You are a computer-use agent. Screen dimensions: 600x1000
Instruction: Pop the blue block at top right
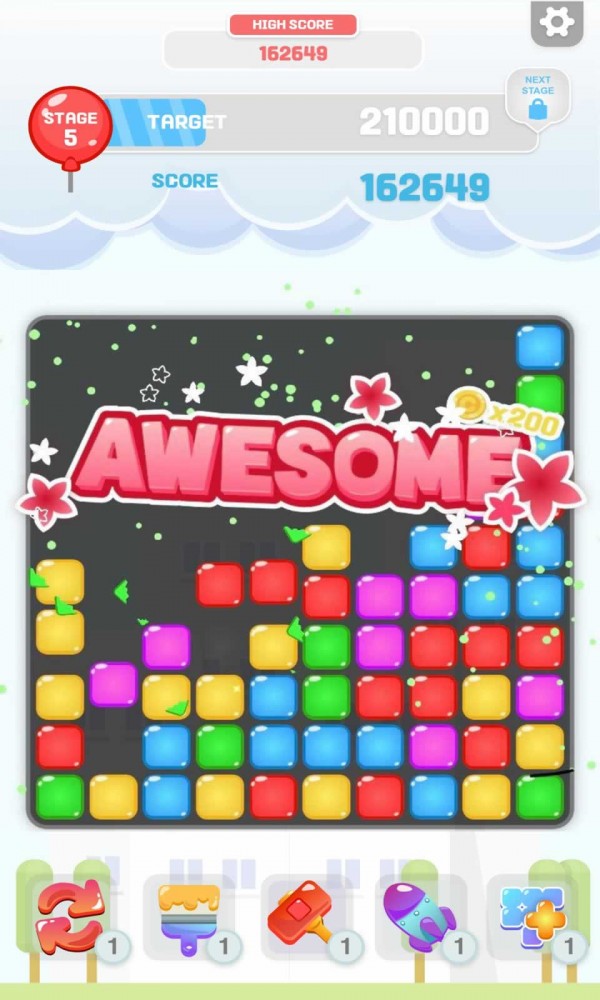pos(540,347)
